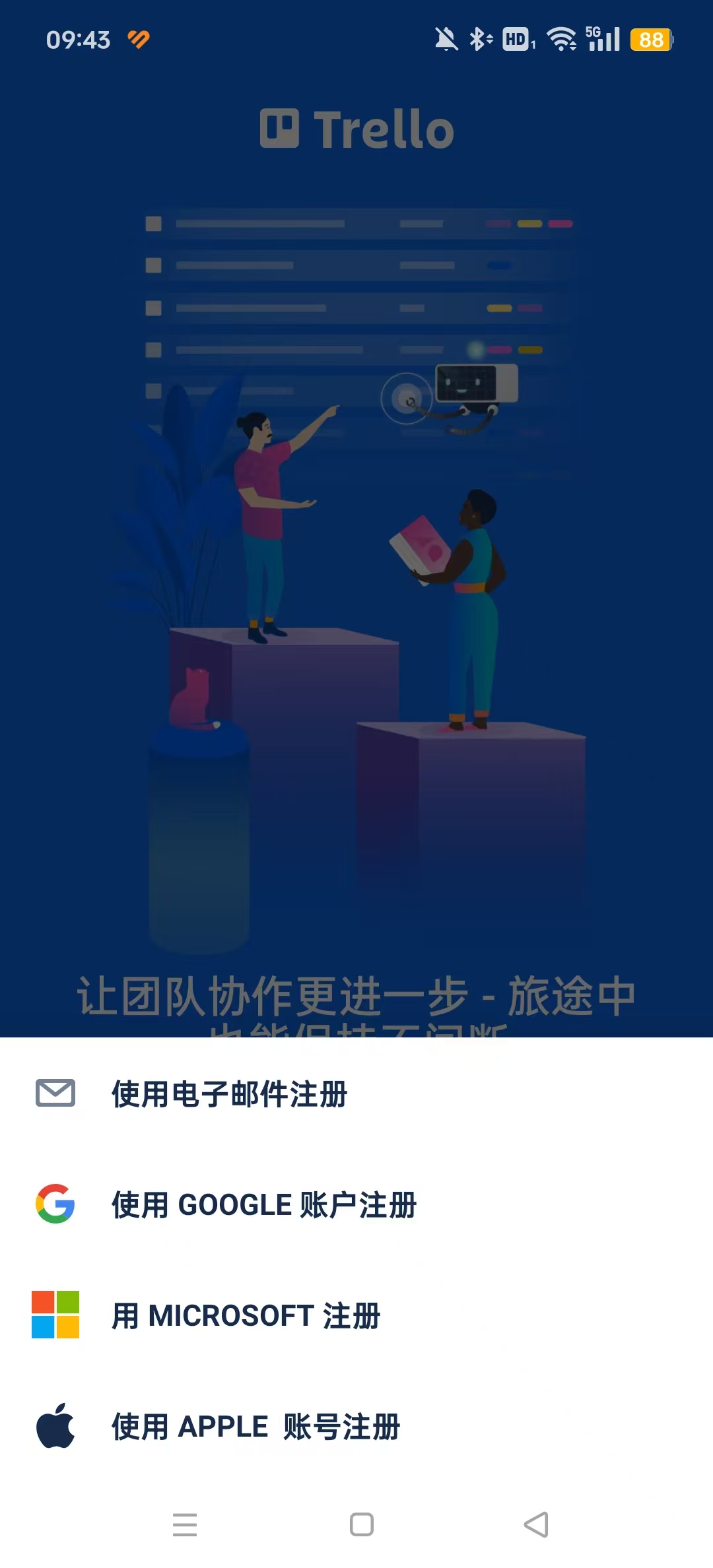Select 使用 GOOGLE 账户注册 option
The image size is (713, 1568).
pos(263,1204)
